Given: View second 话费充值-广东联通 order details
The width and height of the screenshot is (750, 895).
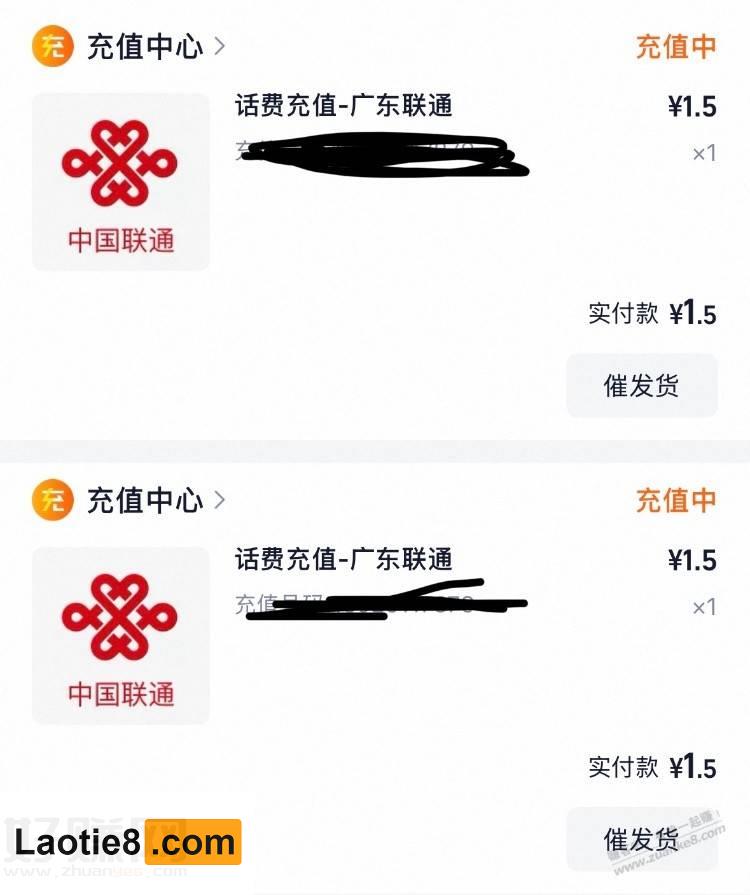Looking at the screenshot, I should click(344, 558).
